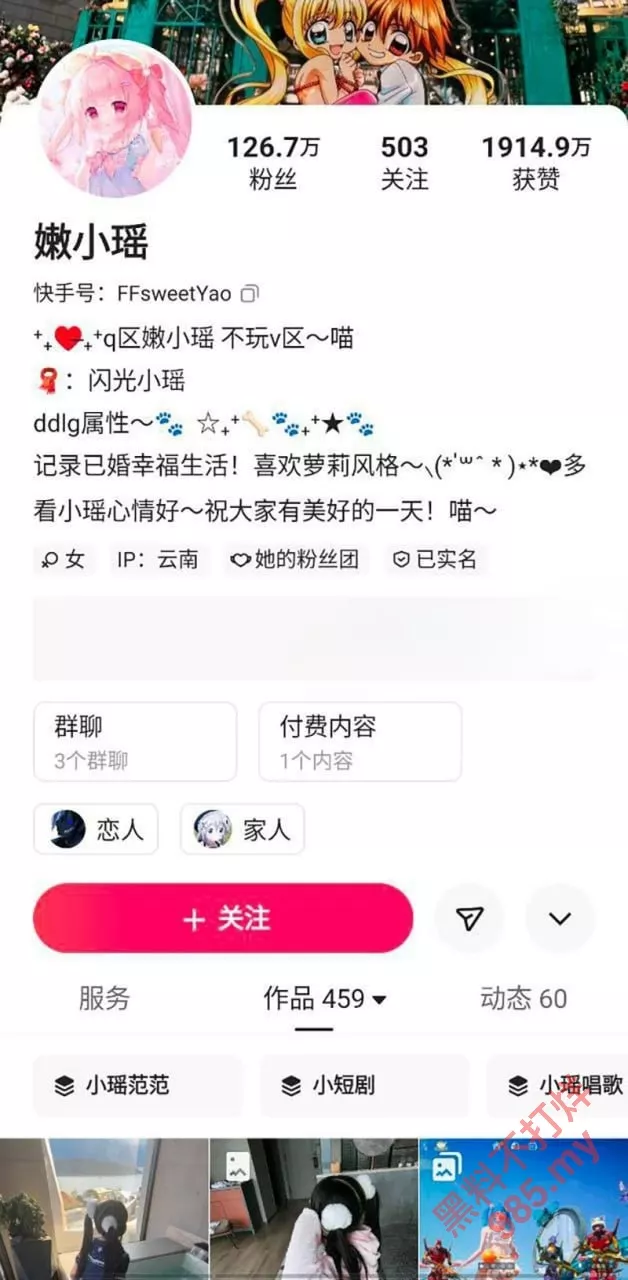Image resolution: width=628 pixels, height=1280 pixels.
Task: Open 她的粉丝团 fan group chip
Action: pos(292,559)
